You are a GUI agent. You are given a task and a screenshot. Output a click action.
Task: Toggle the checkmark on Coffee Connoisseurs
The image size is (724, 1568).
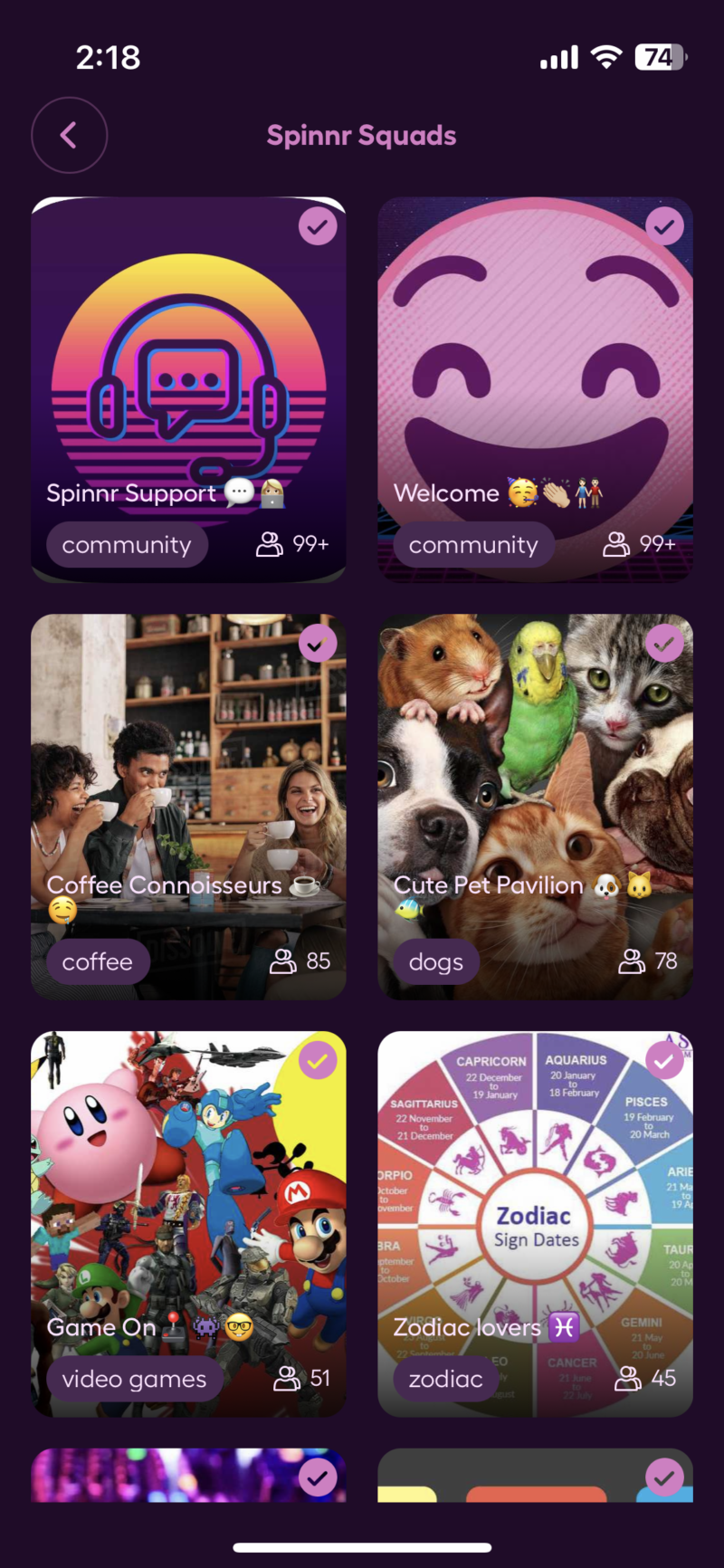coord(318,643)
